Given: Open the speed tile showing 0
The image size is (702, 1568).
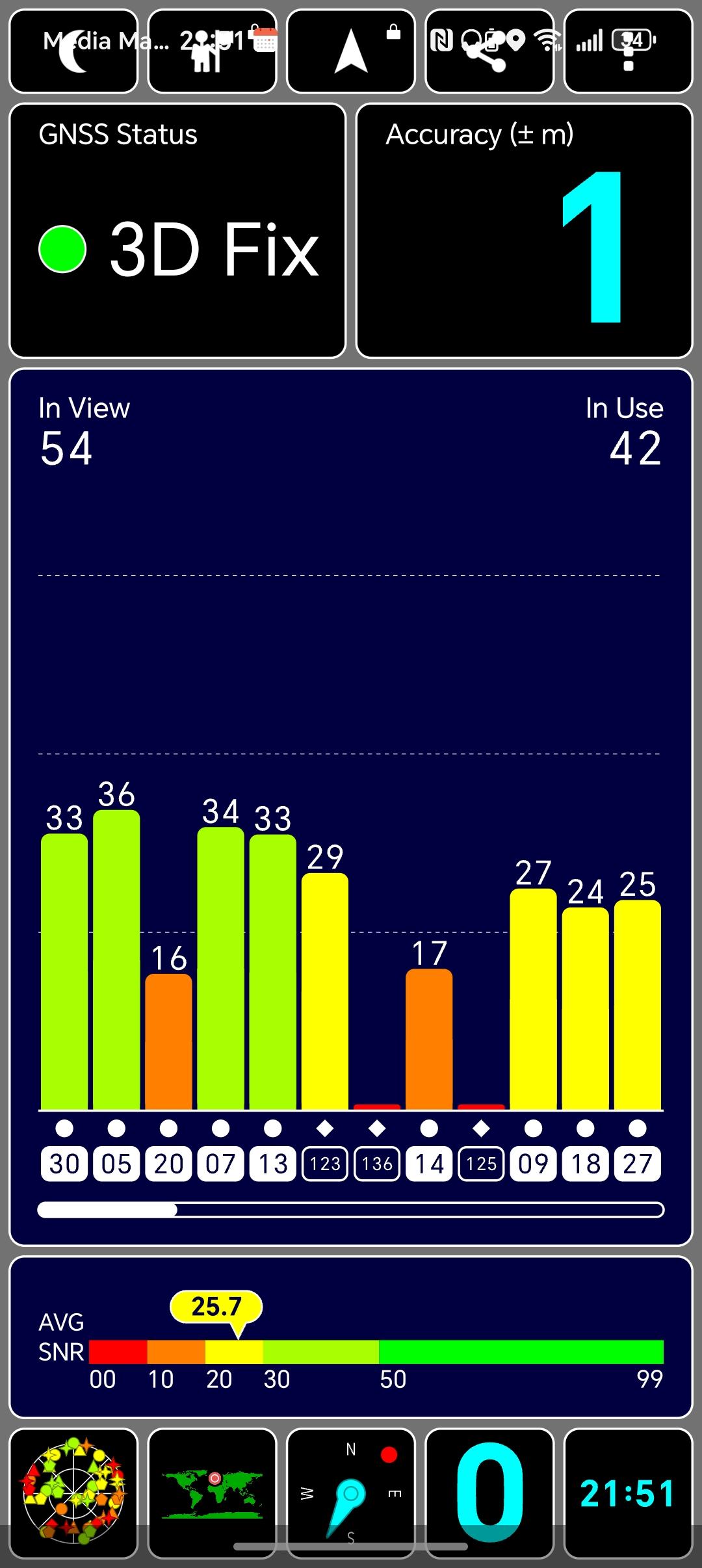Looking at the screenshot, I should (489, 1493).
